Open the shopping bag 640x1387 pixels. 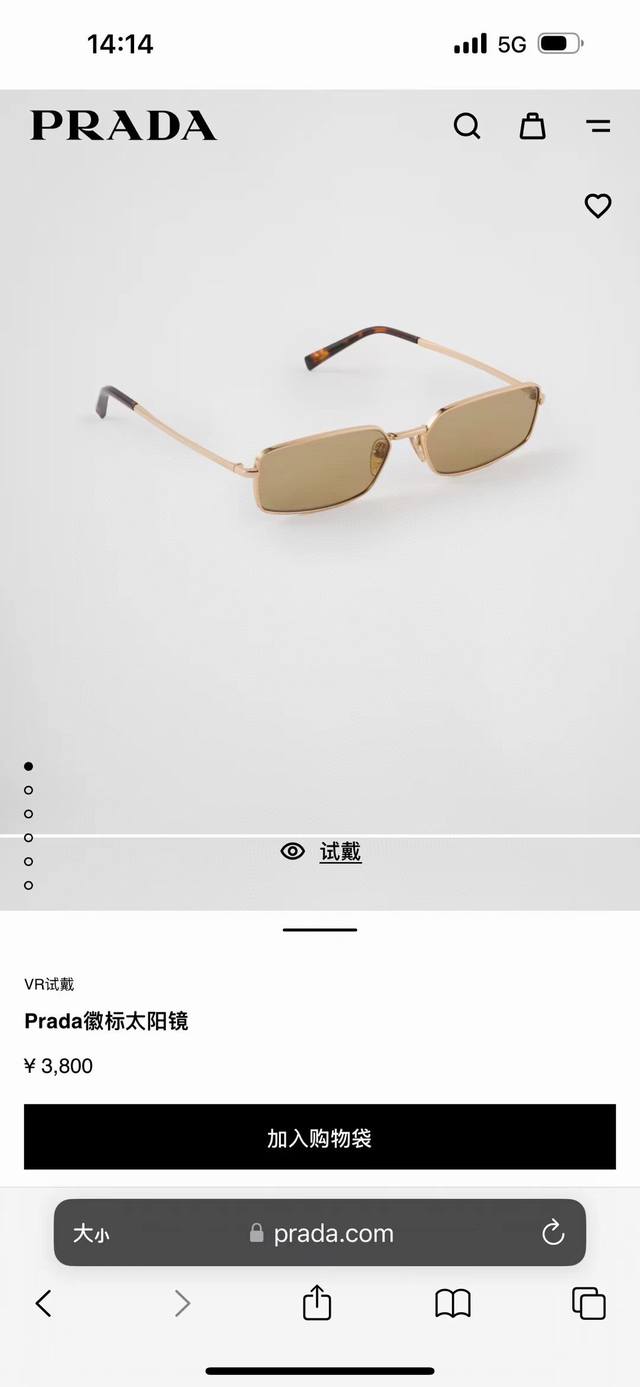[x=532, y=126]
